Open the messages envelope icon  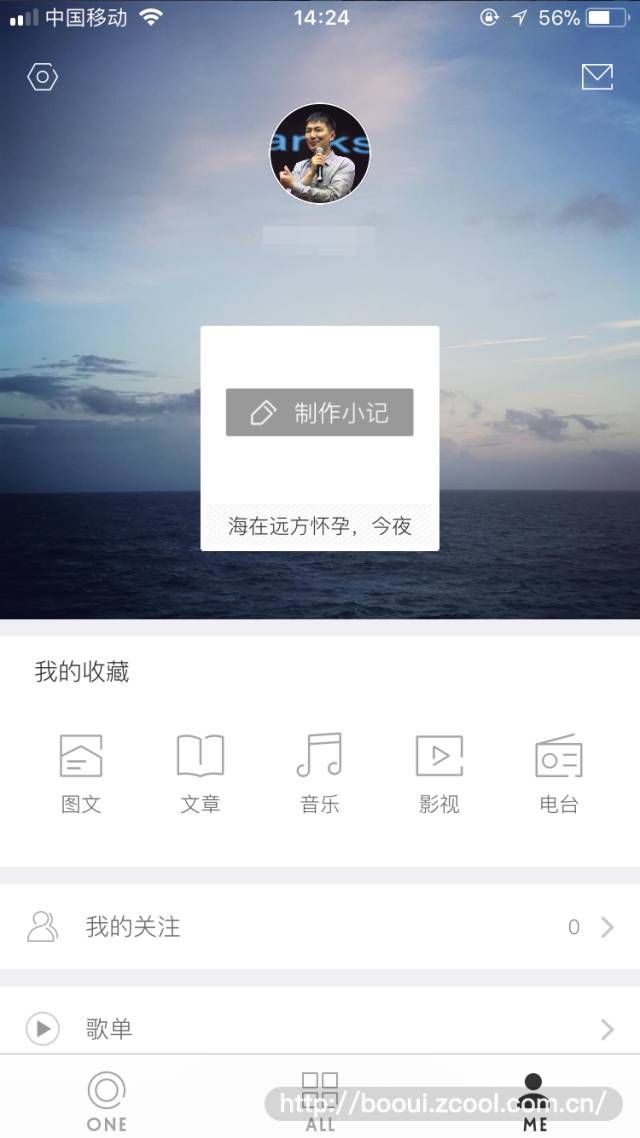[x=597, y=77]
